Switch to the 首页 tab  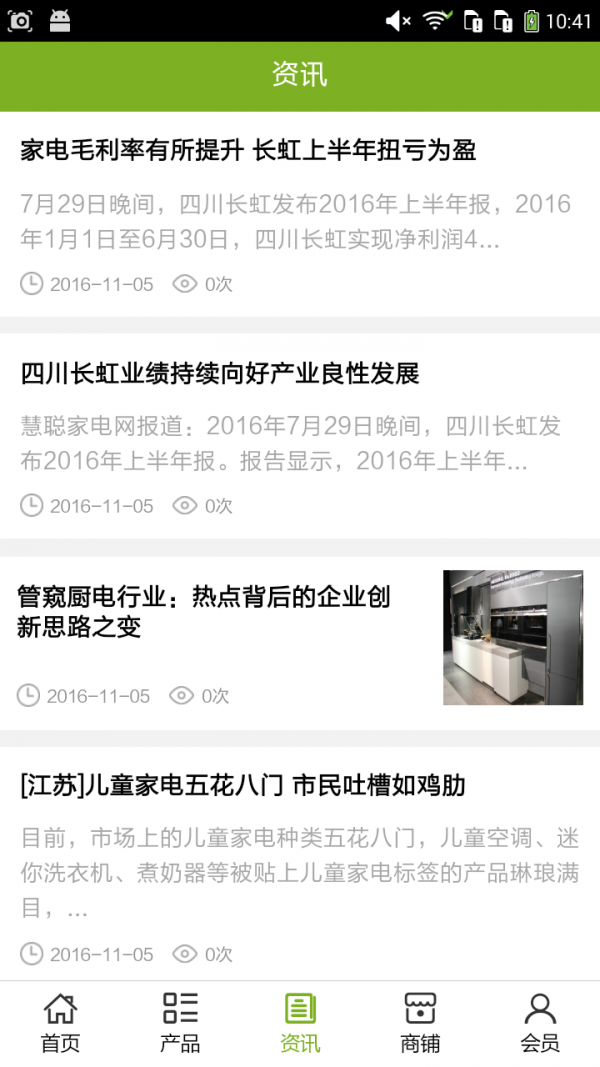pos(60,1023)
